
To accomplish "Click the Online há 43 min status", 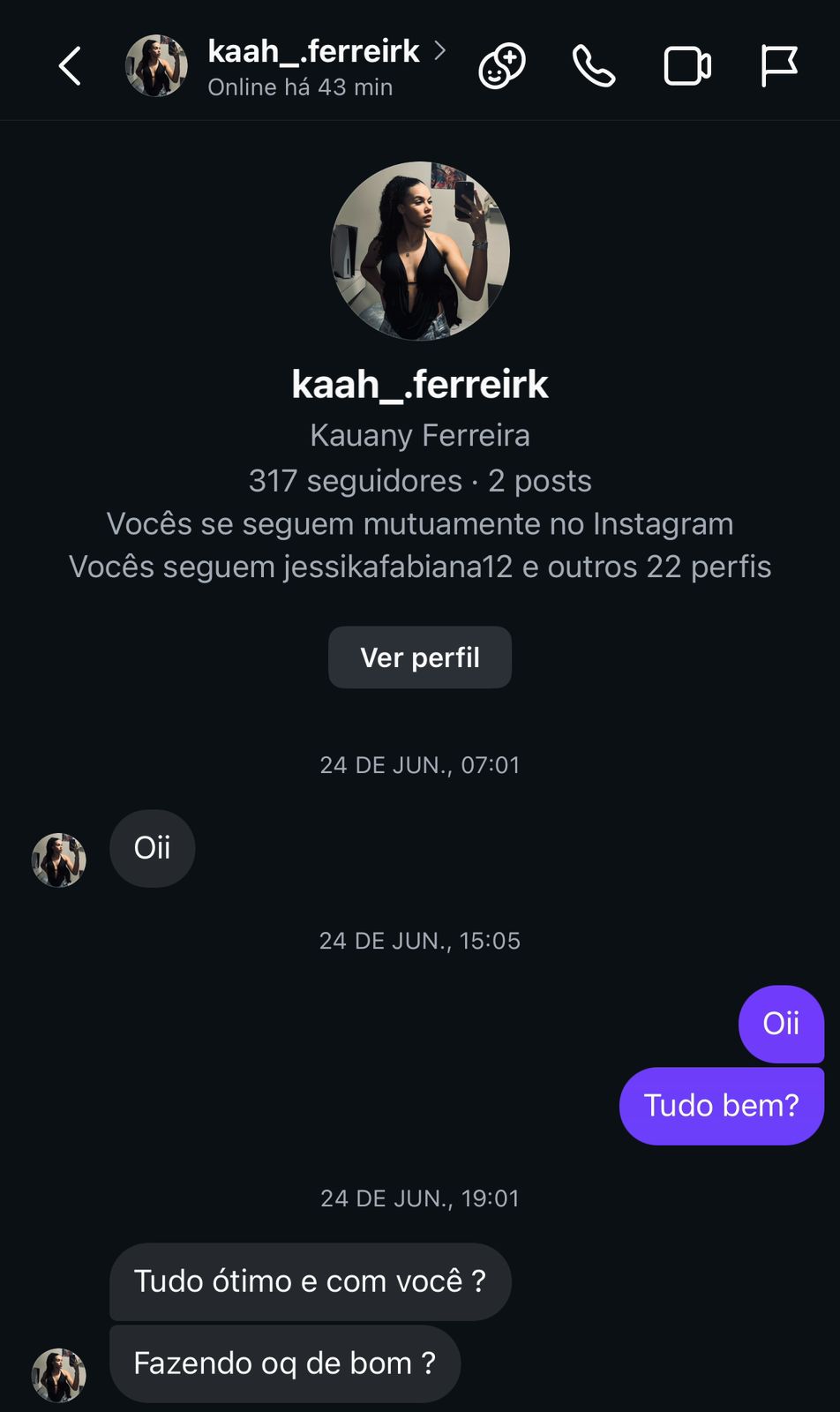I will tap(300, 86).
